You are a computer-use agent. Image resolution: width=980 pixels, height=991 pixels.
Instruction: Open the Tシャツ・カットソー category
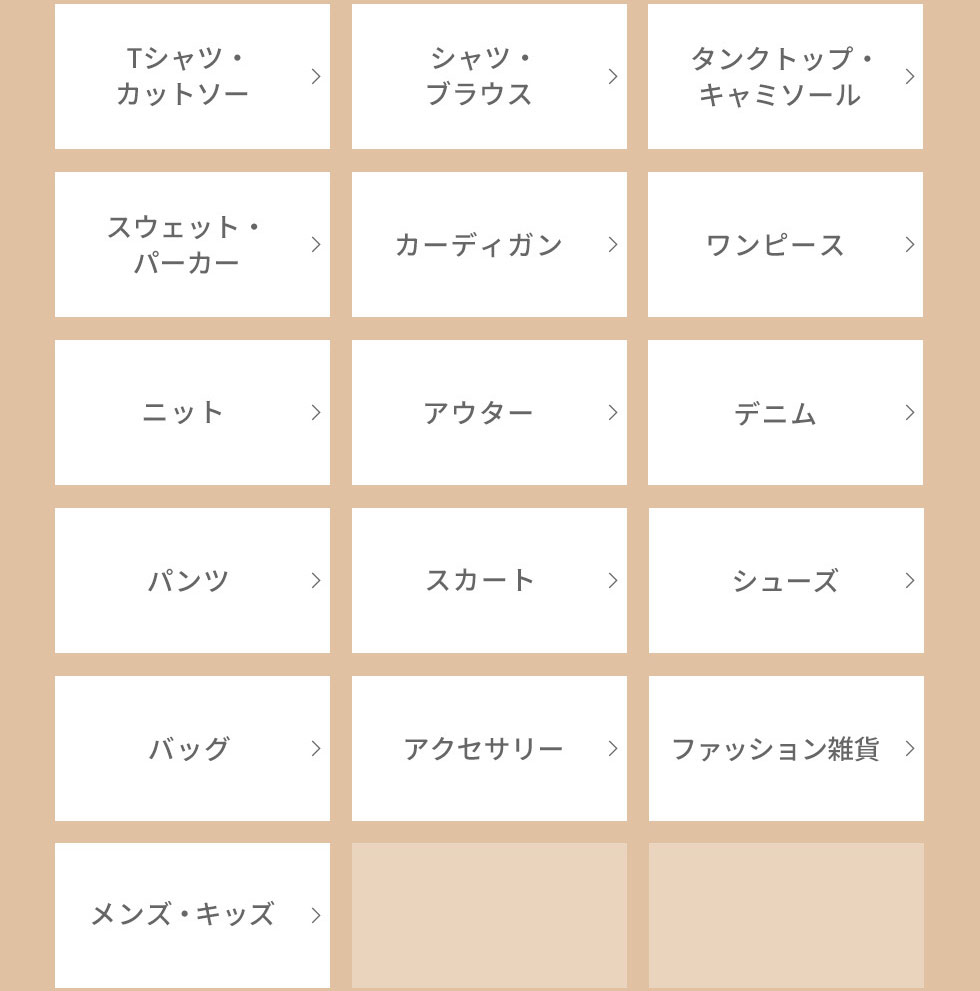click(192, 77)
